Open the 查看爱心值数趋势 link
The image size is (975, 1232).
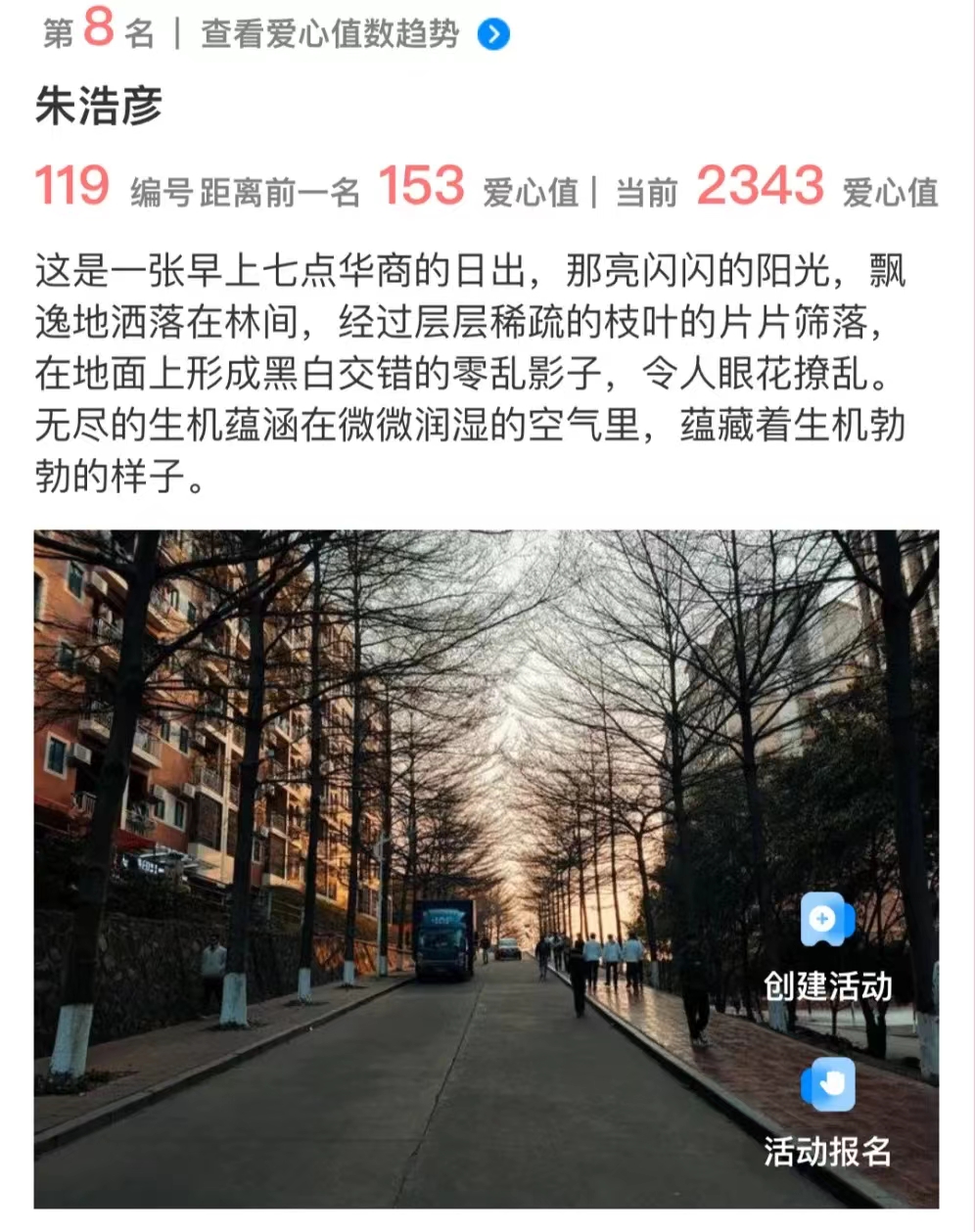(x=354, y=35)
